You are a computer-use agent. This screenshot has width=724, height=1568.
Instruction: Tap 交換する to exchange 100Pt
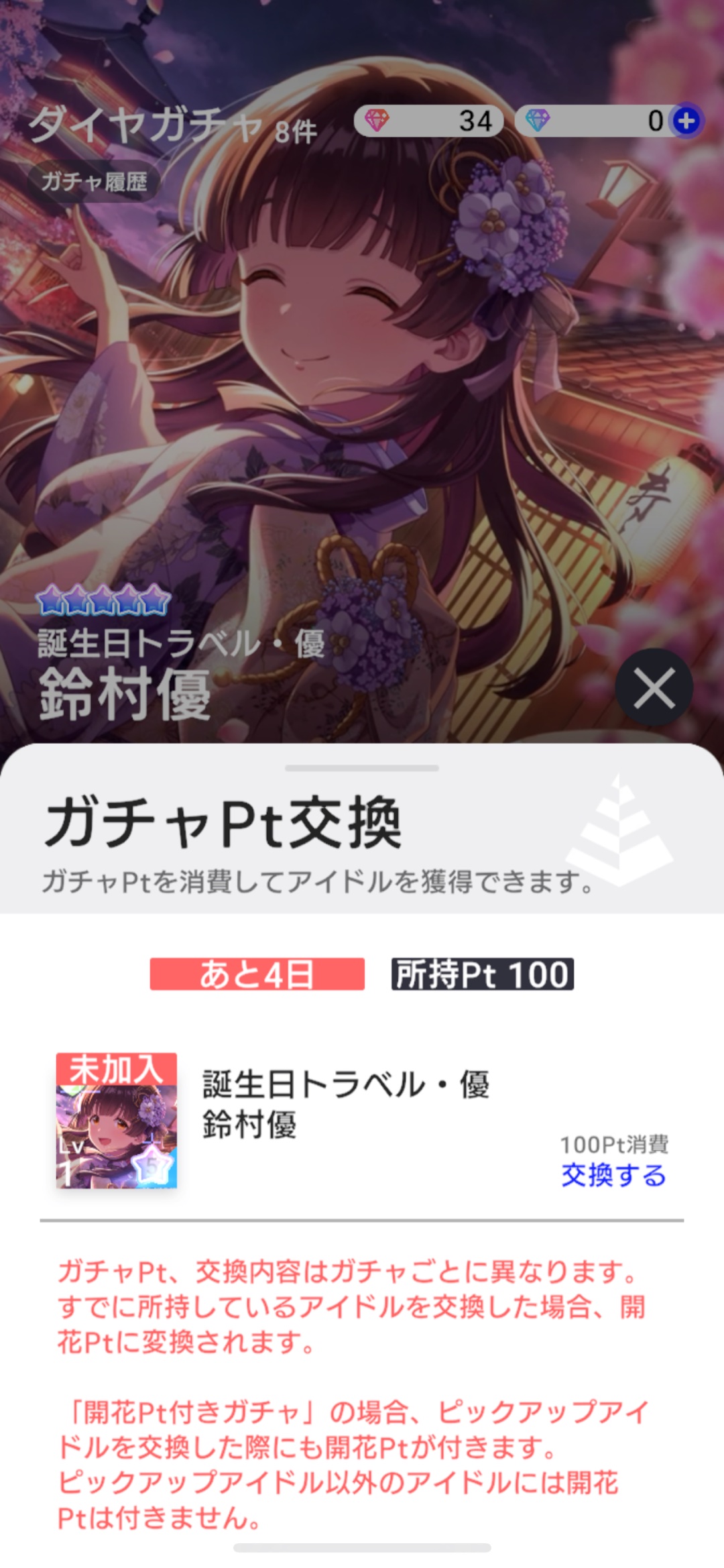pyautogui.click(x=613, y=1175)
